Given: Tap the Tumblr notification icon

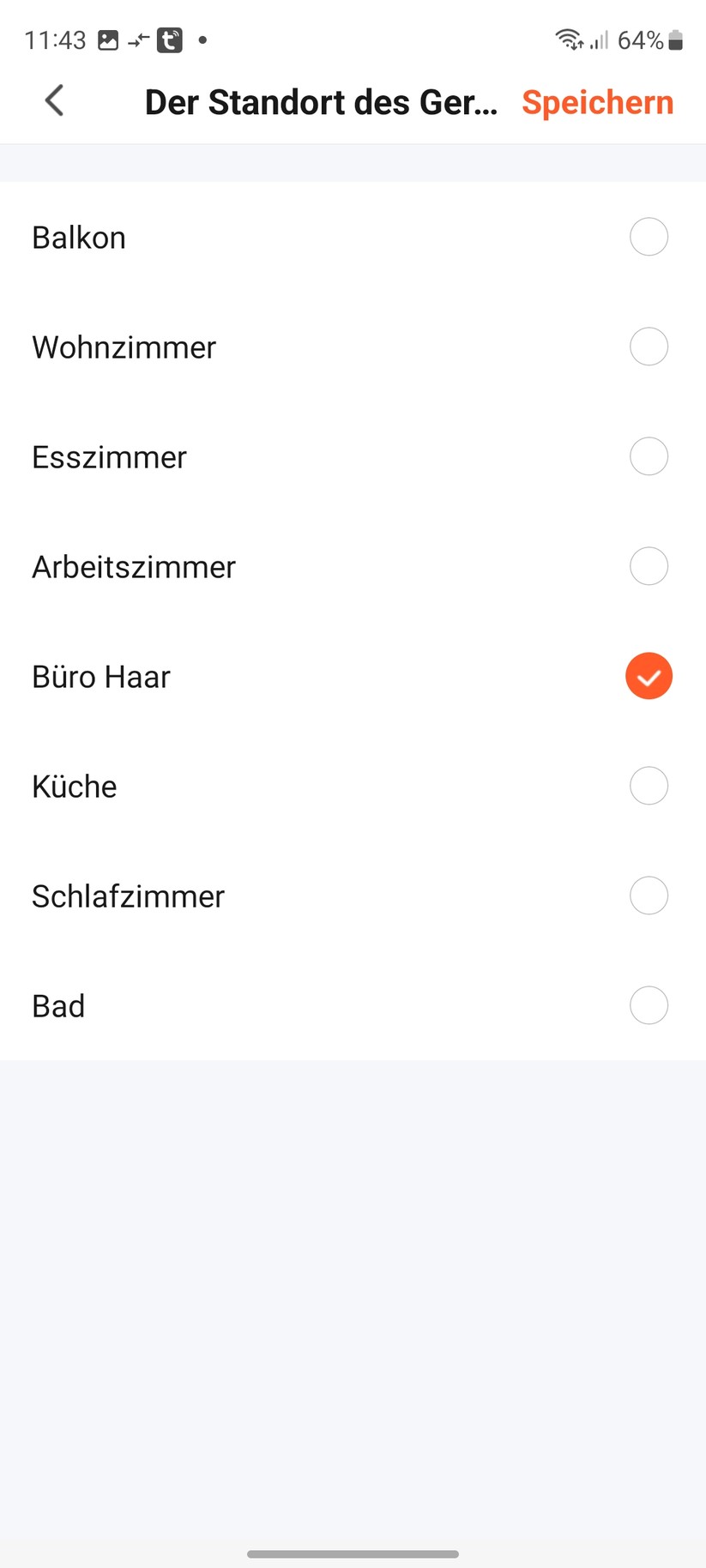Looking at the screenshot, I should 169,39.
